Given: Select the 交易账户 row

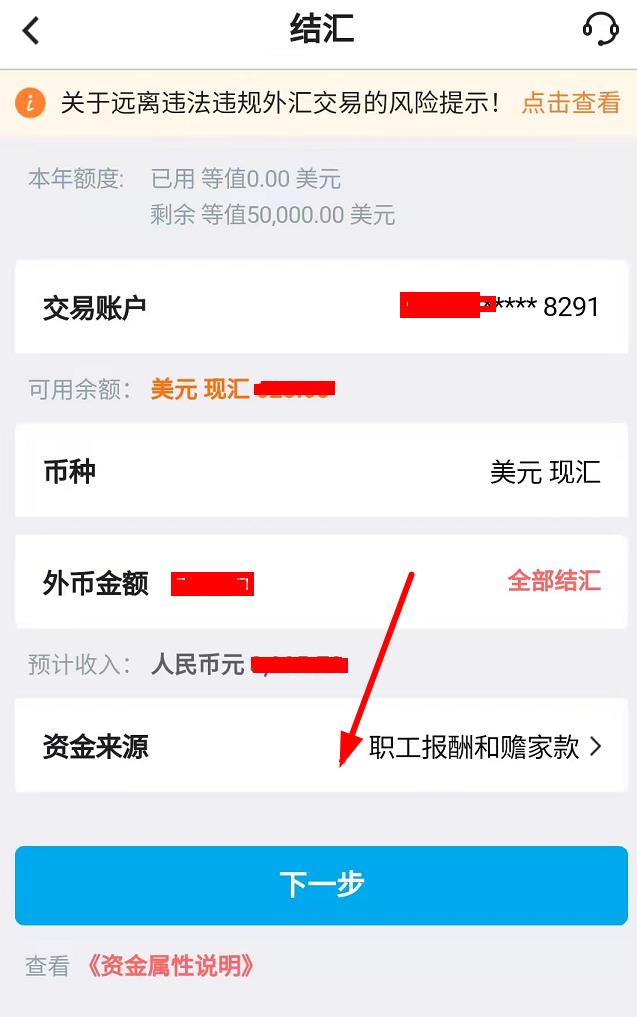Looking at the screenshot, I should pyautogui.click(x=320, y=306).
